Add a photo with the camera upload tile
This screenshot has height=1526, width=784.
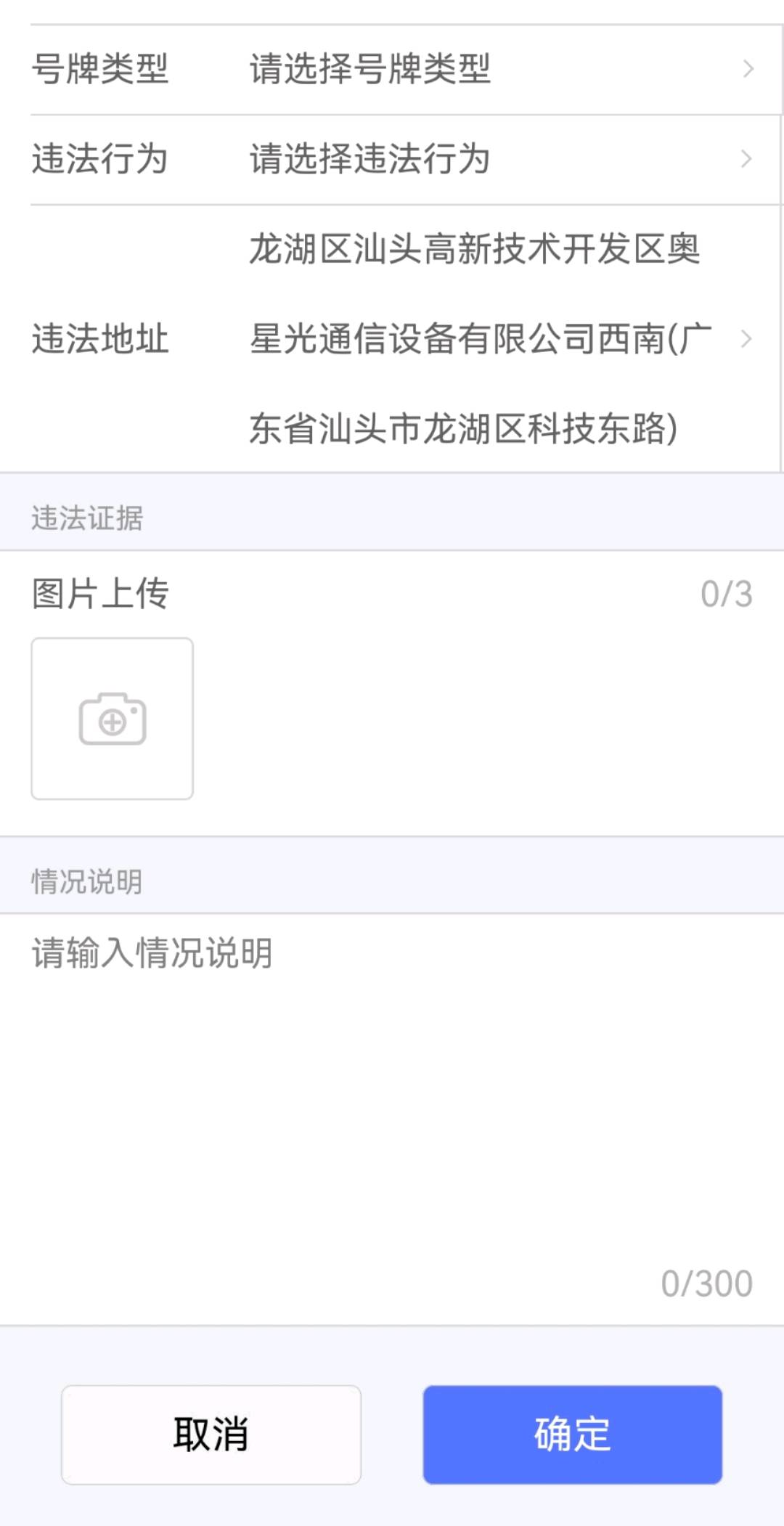tap(113, 719)
